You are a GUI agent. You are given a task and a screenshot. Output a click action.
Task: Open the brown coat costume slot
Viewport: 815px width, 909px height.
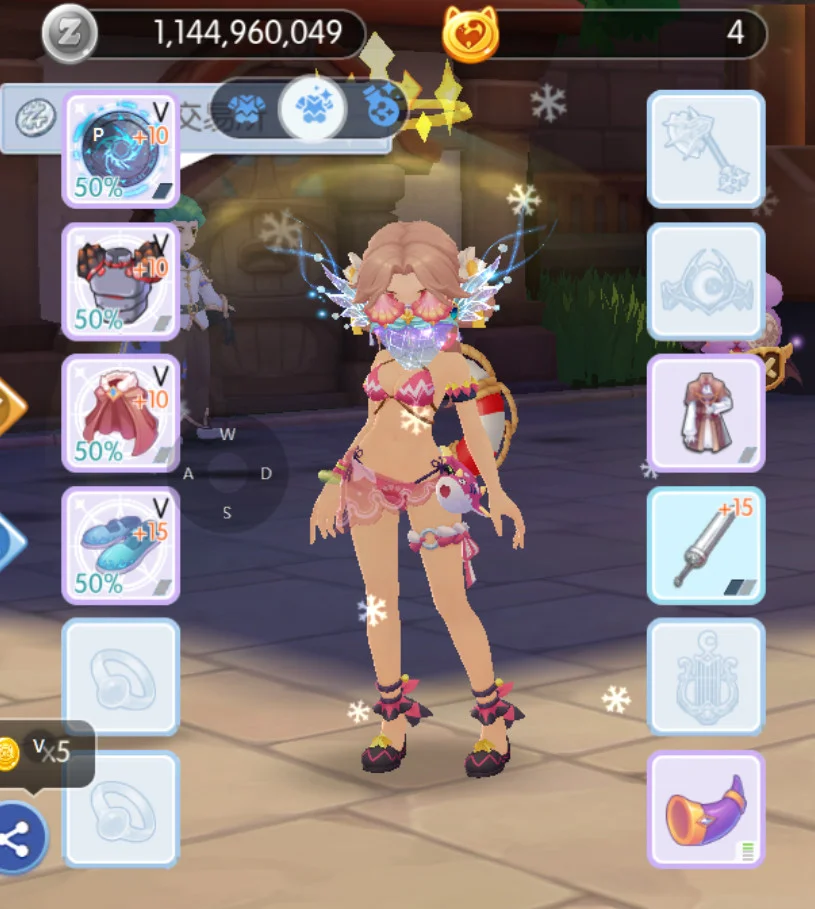coord(706,413)
